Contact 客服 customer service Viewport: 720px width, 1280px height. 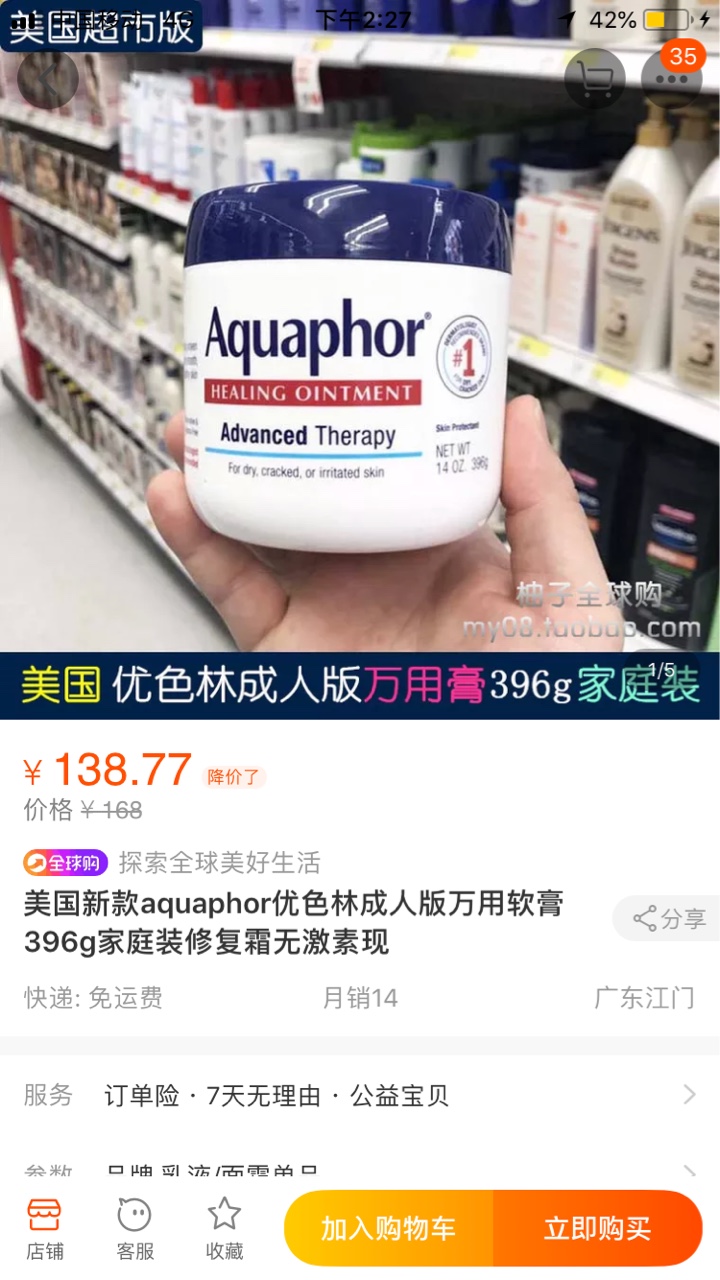tap(135, 1228)
